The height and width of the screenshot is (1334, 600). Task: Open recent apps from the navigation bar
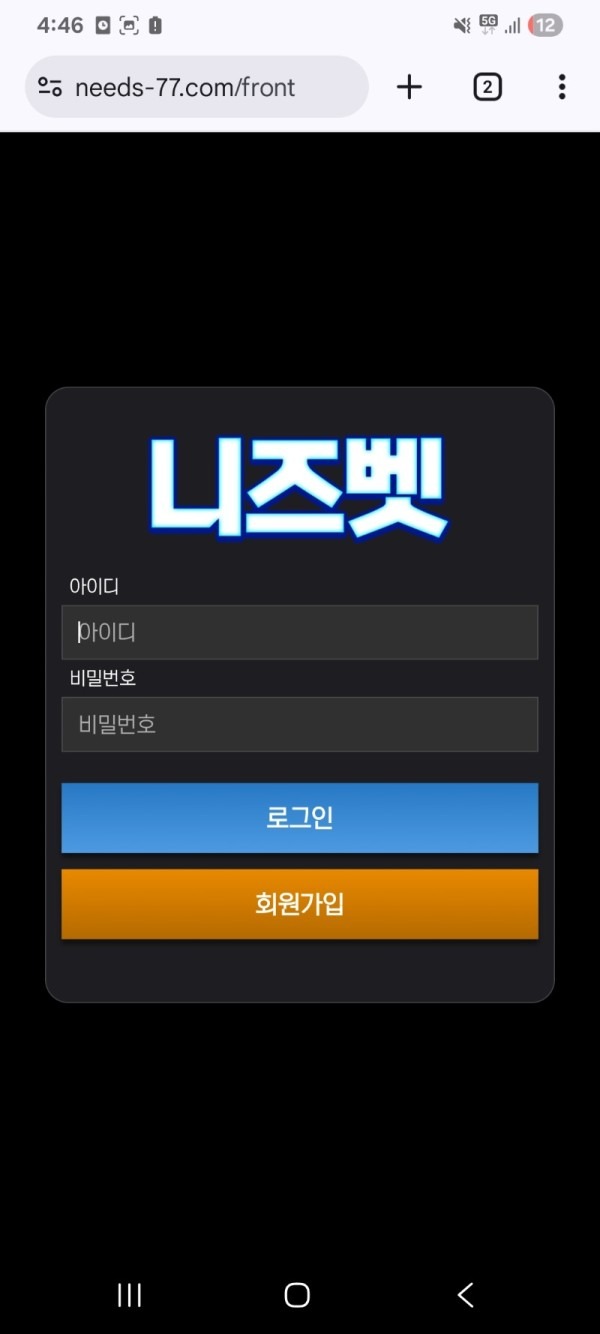[x=130, y=1295]
